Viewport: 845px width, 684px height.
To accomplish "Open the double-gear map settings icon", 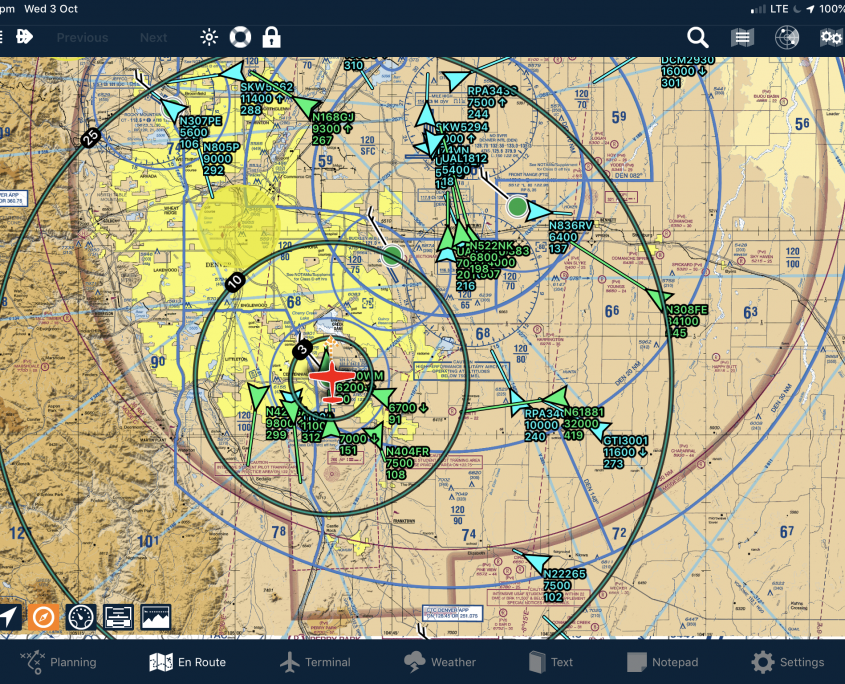I will (831, 38).
